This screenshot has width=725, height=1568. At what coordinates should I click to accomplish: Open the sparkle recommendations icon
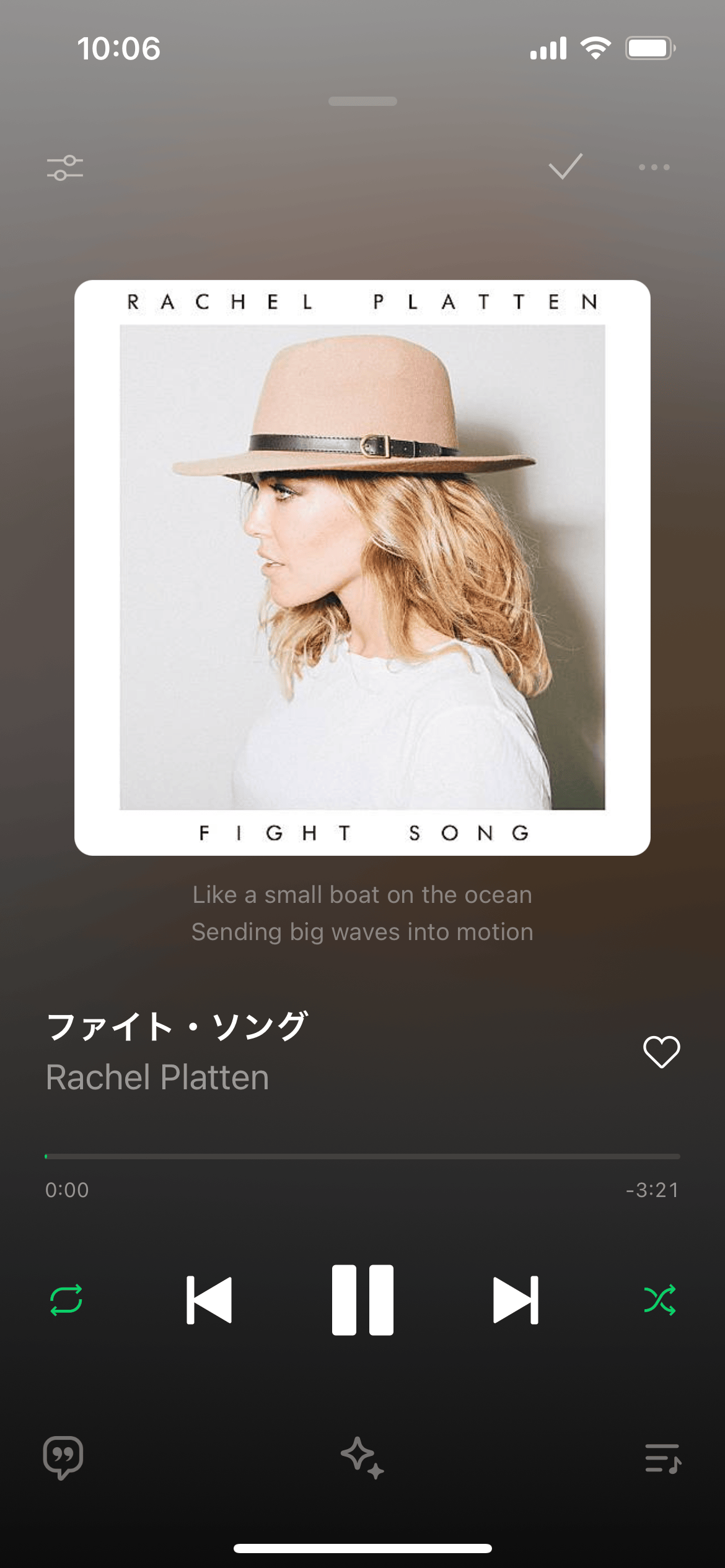click(362, 1457)
